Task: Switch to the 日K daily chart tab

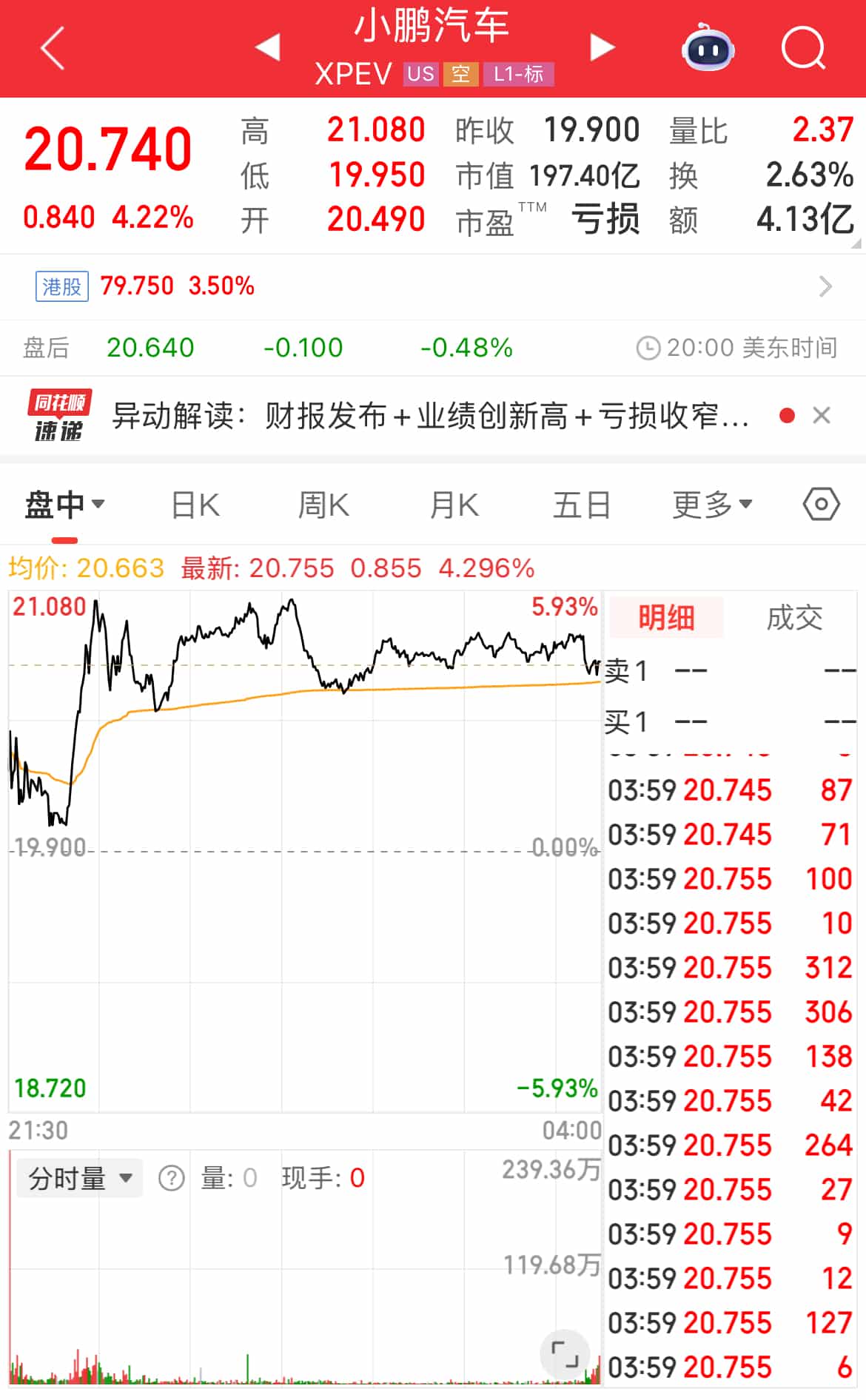Action: tap(195, 504)
